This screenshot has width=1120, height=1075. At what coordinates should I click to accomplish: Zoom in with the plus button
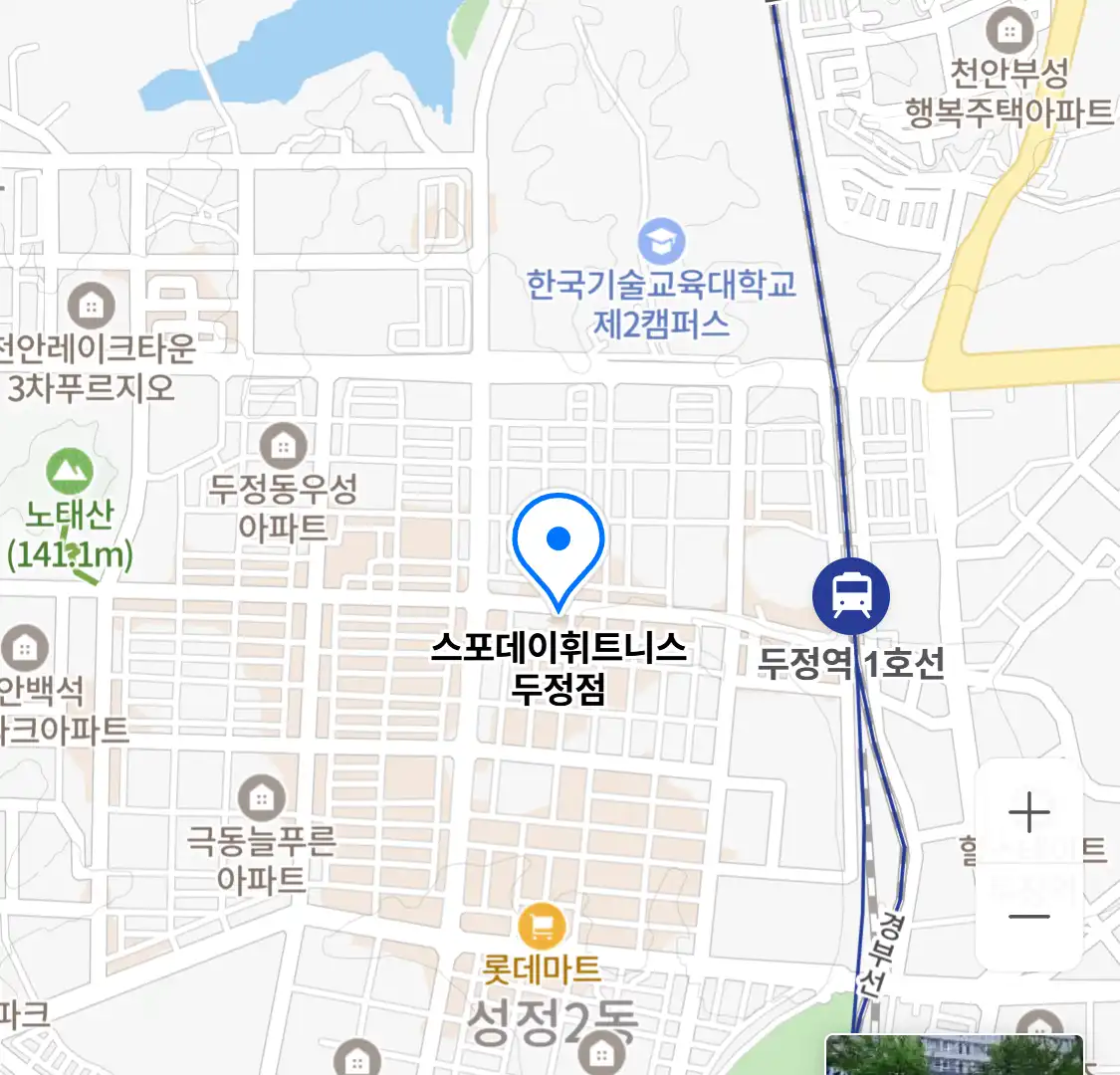pos(1028,813)
